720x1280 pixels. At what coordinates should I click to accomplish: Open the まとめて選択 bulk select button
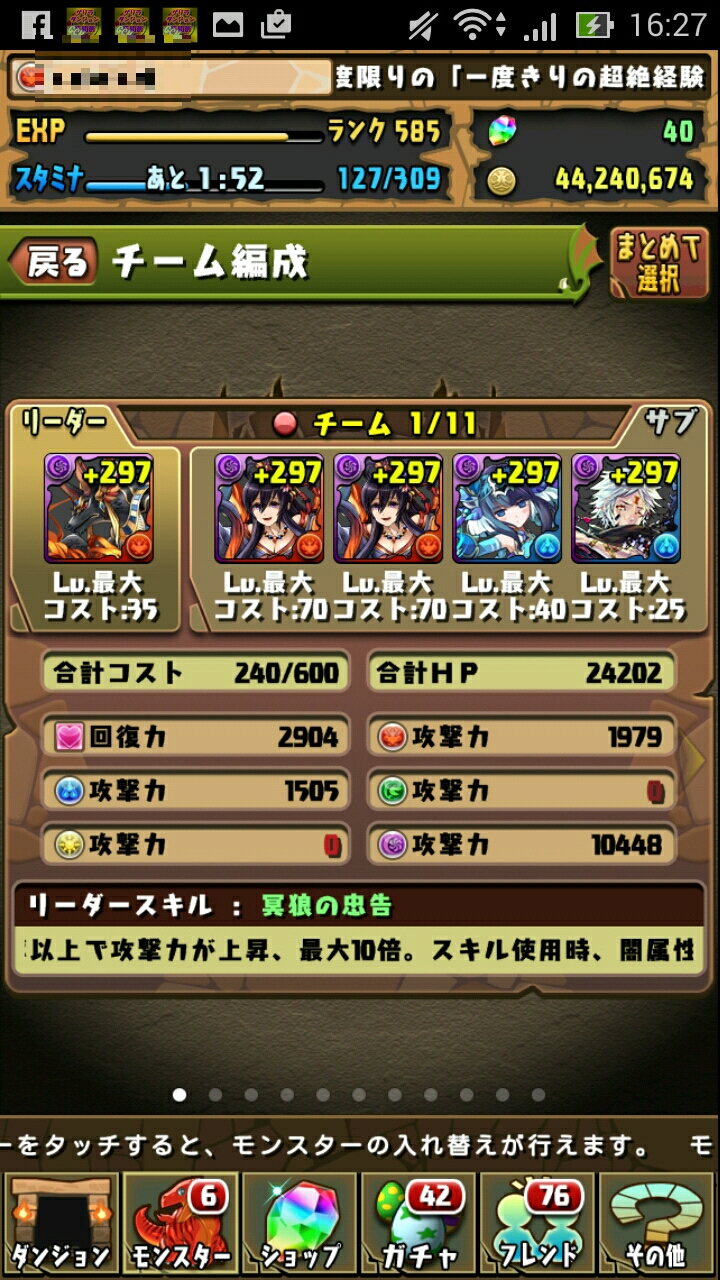click(660, 263)
